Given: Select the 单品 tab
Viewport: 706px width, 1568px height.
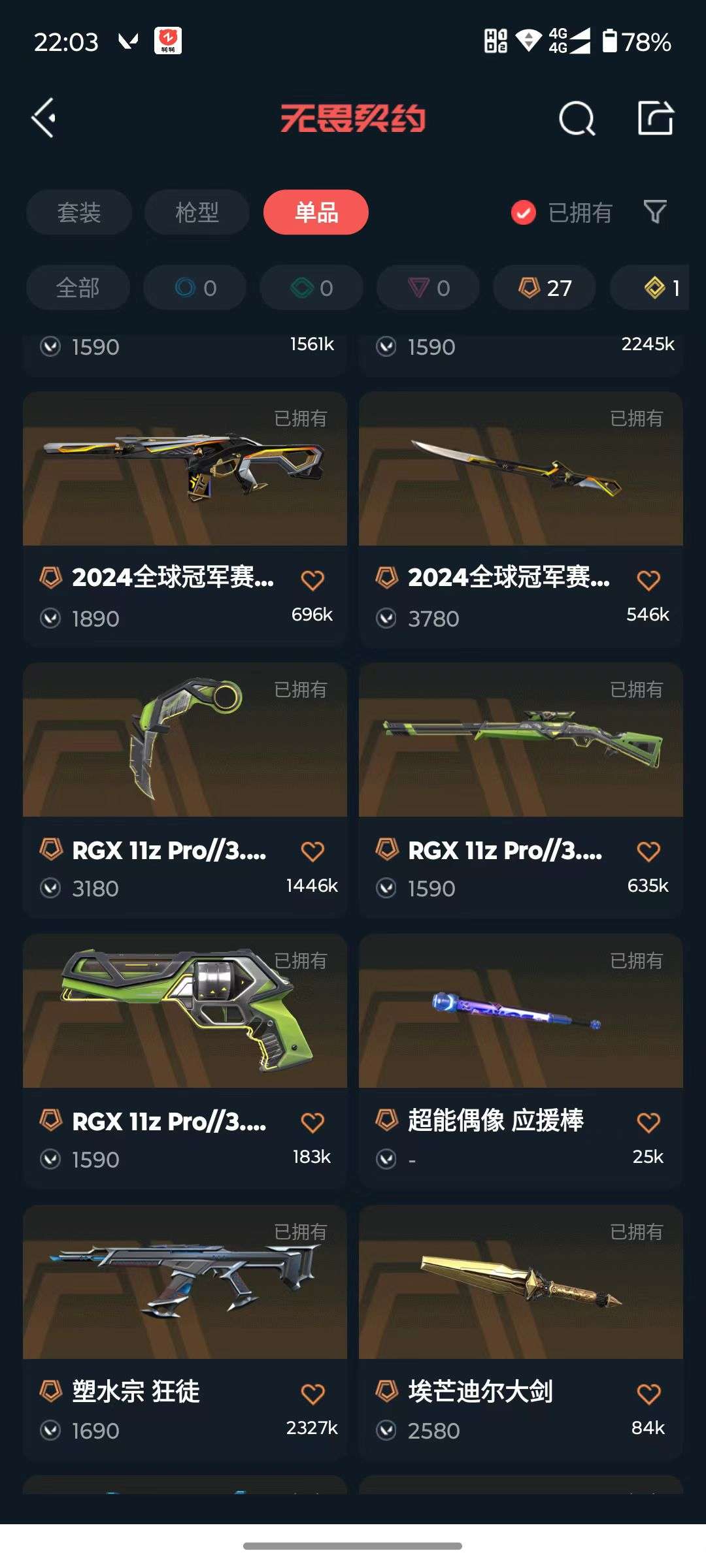Looking at the screenshot, I should [x=316, y=212].
